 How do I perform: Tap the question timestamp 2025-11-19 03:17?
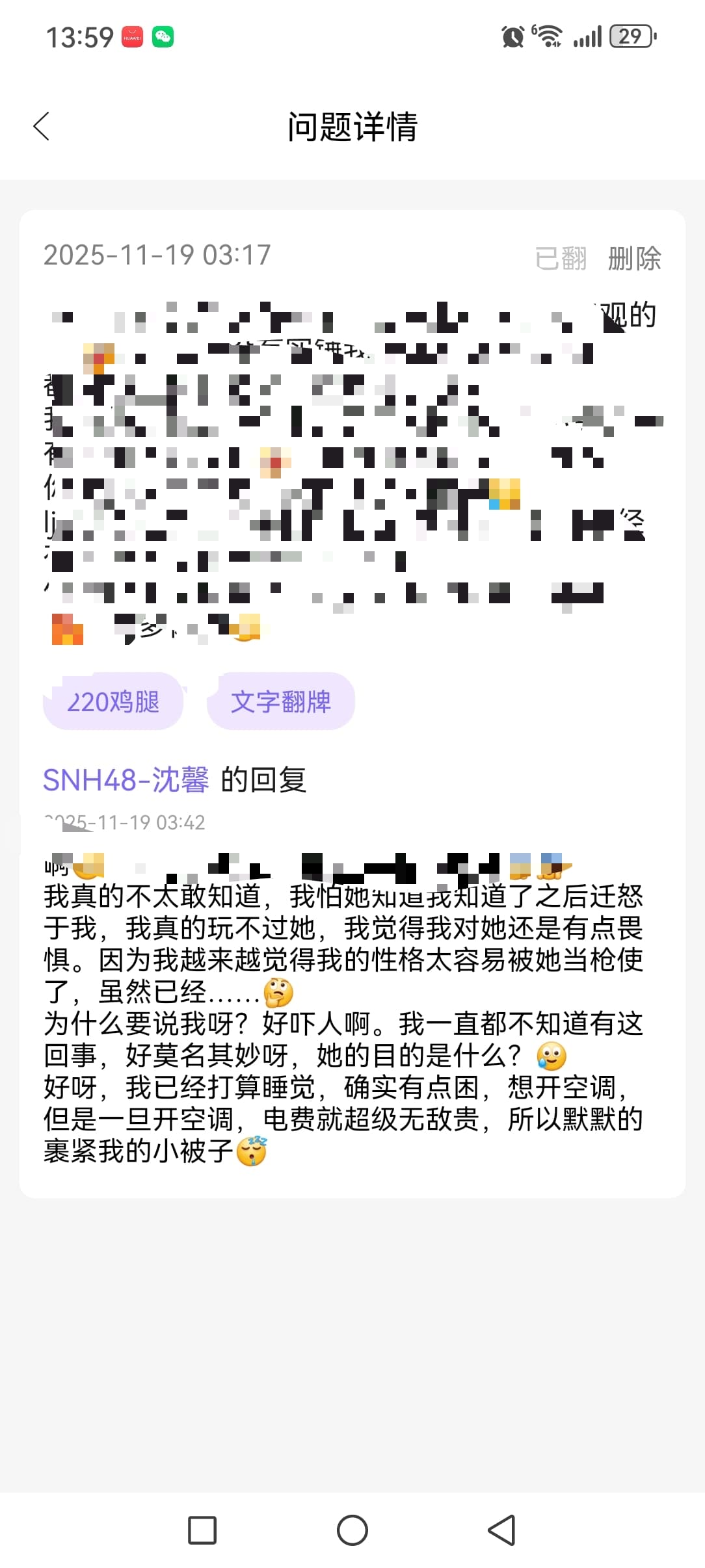tap(156, 255)
